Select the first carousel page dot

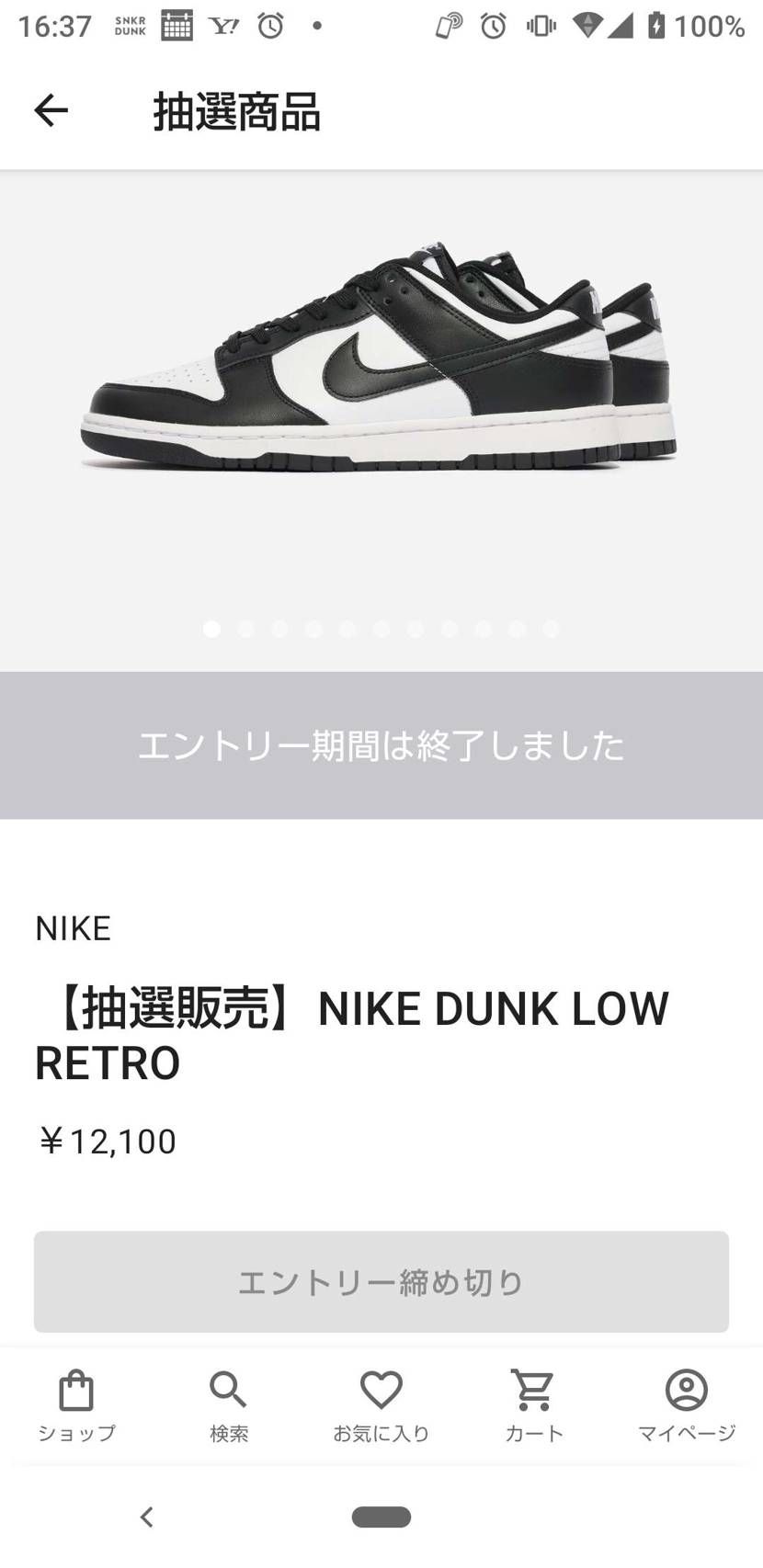click(211, 629)
